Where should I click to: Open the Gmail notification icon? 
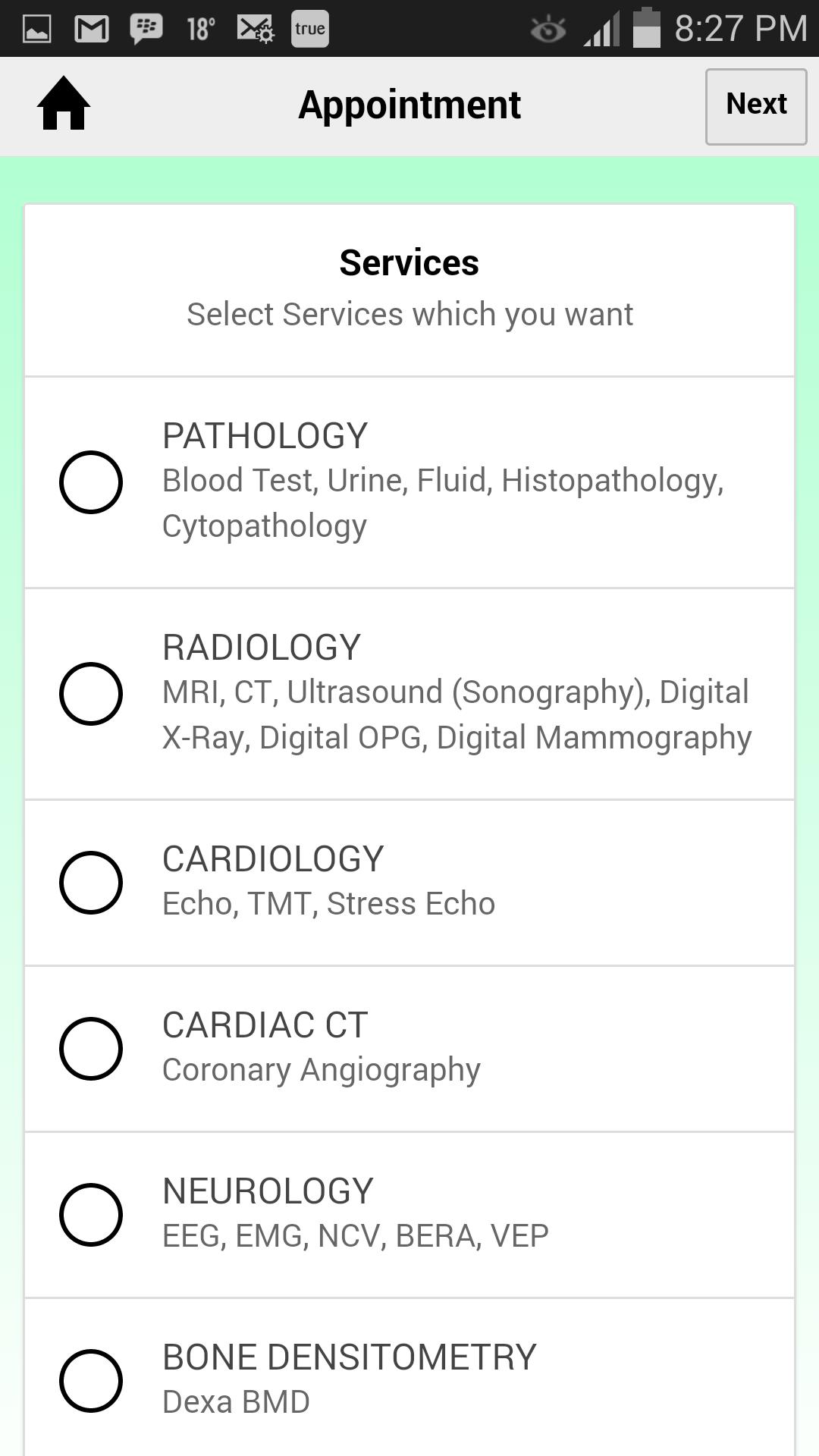click(91, 29)
